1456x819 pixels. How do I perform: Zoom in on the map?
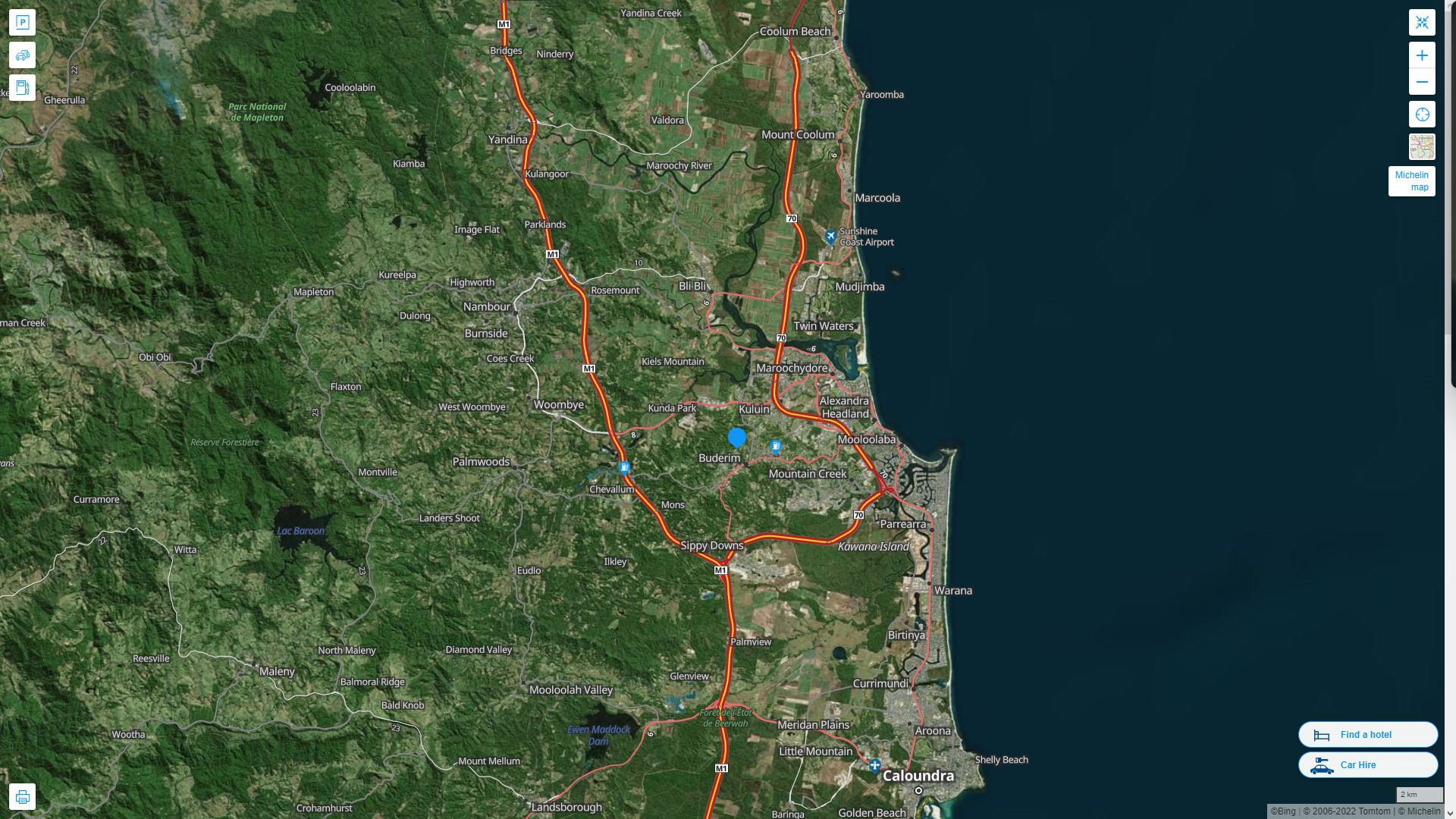pos(1422,55)
